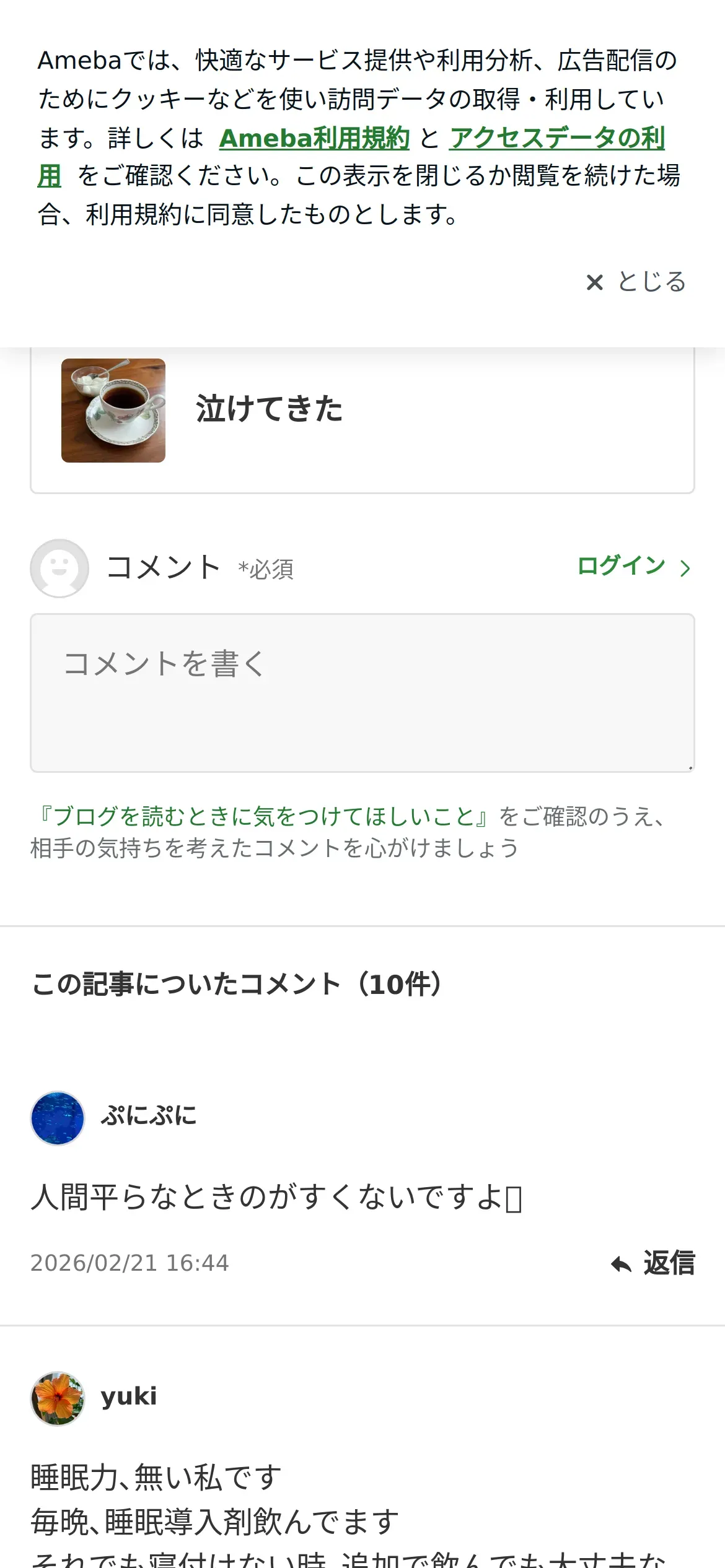Viewport: 725px width, 1568px height.
Task: Dismiss the cookie notice with とじる
Action: click(x=636, y=282)
